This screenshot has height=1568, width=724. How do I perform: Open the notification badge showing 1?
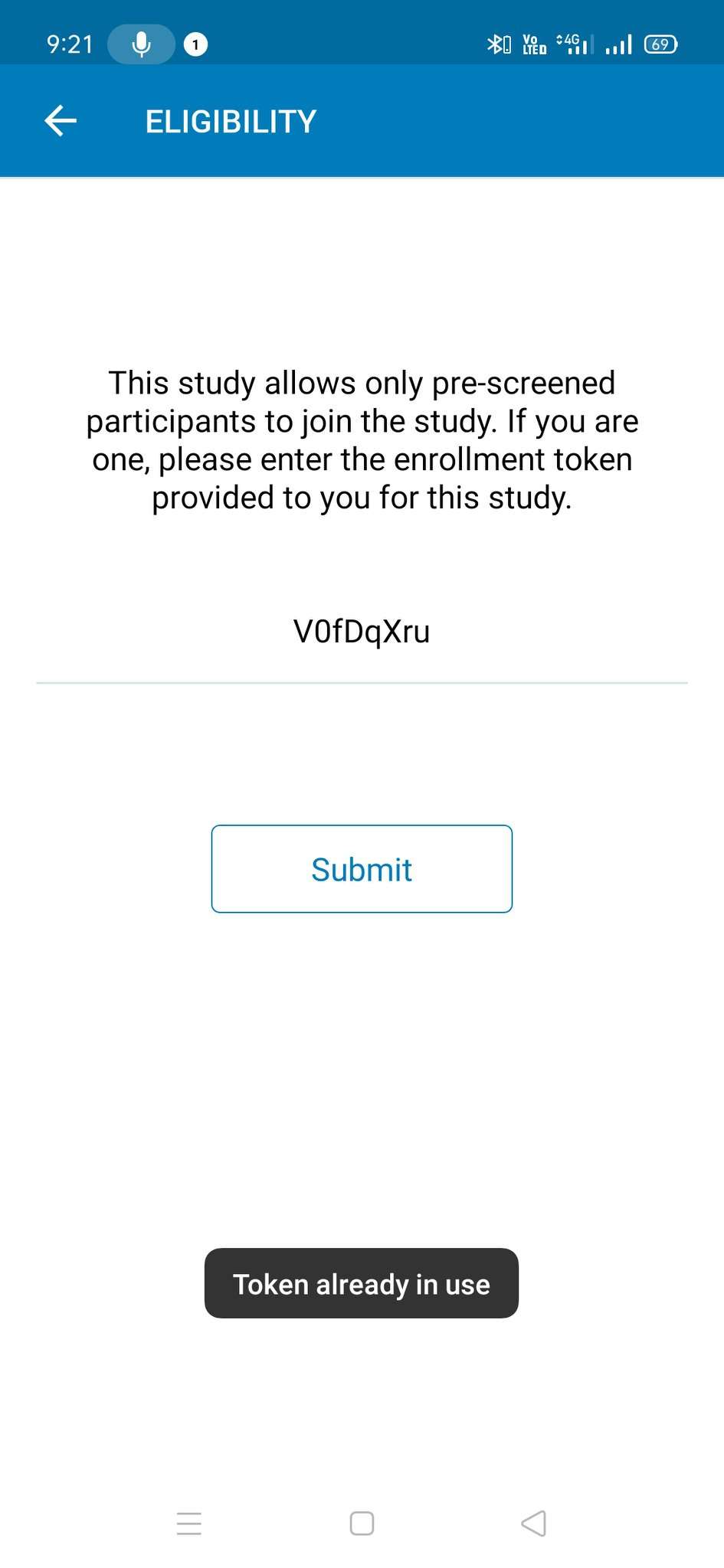[195, 44]
